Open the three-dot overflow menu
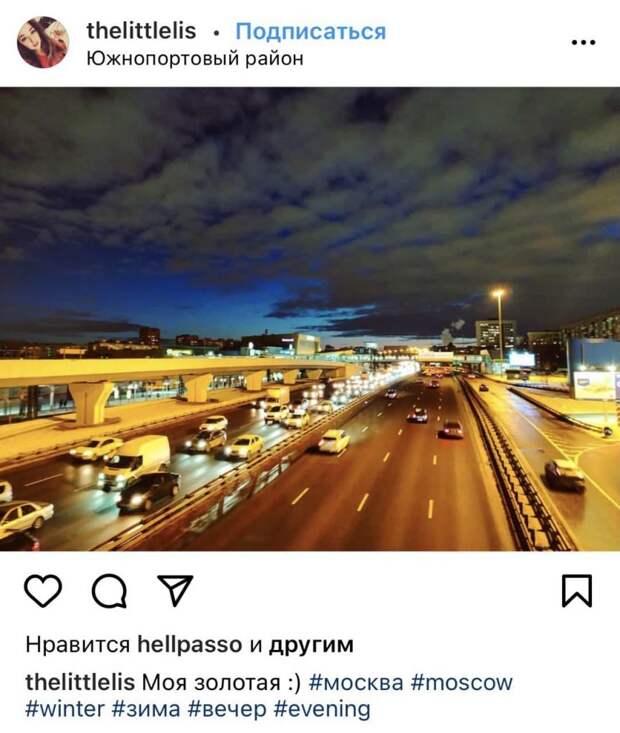The height and width of the screenshot is (733, 620). coord(583,43)
